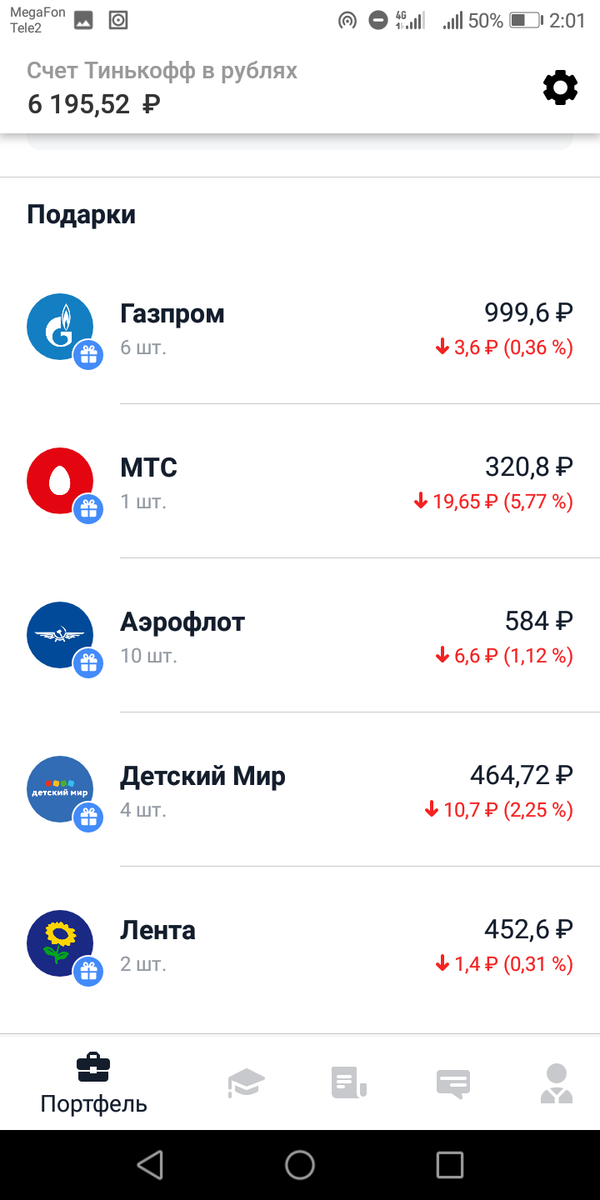Screen dimensions: 600x1200
Task: Open the Газпром stock position
Action: [x=300, y=328]
